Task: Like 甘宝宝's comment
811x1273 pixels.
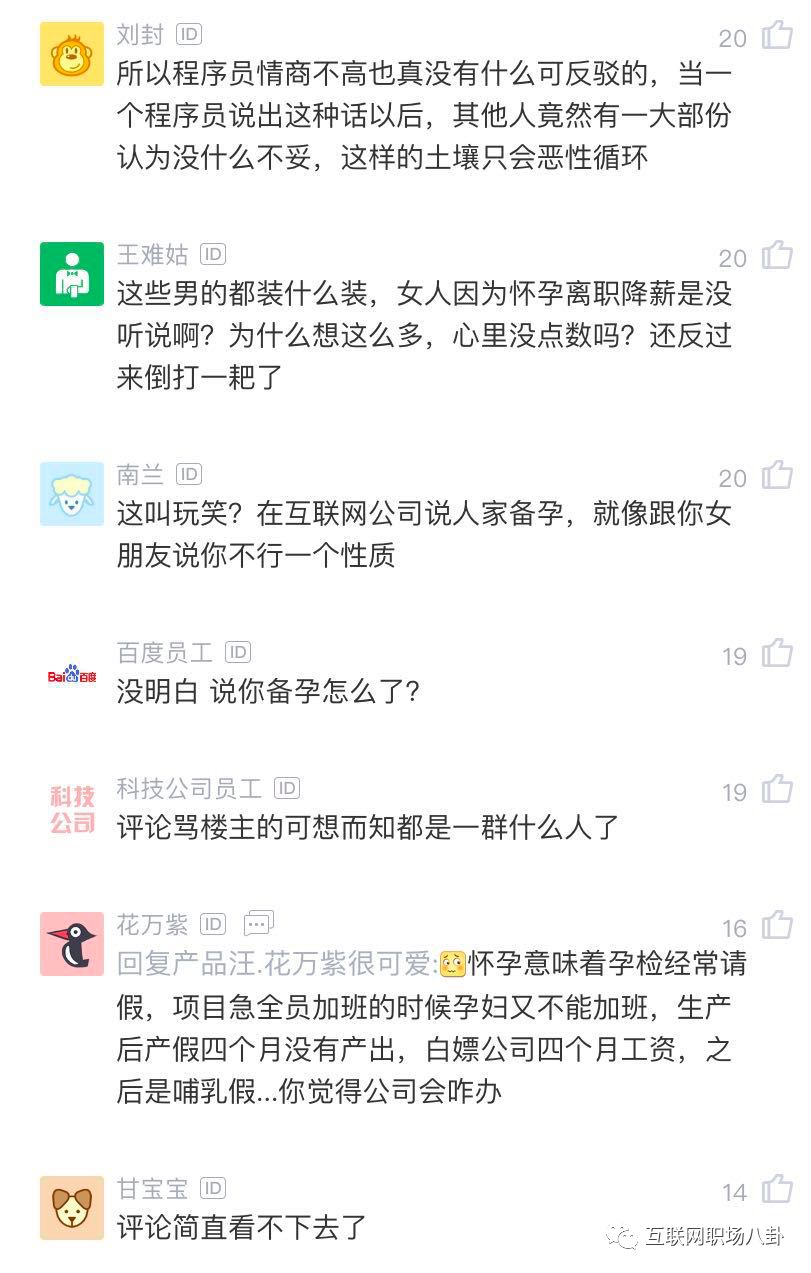Action: point(777,1190)
